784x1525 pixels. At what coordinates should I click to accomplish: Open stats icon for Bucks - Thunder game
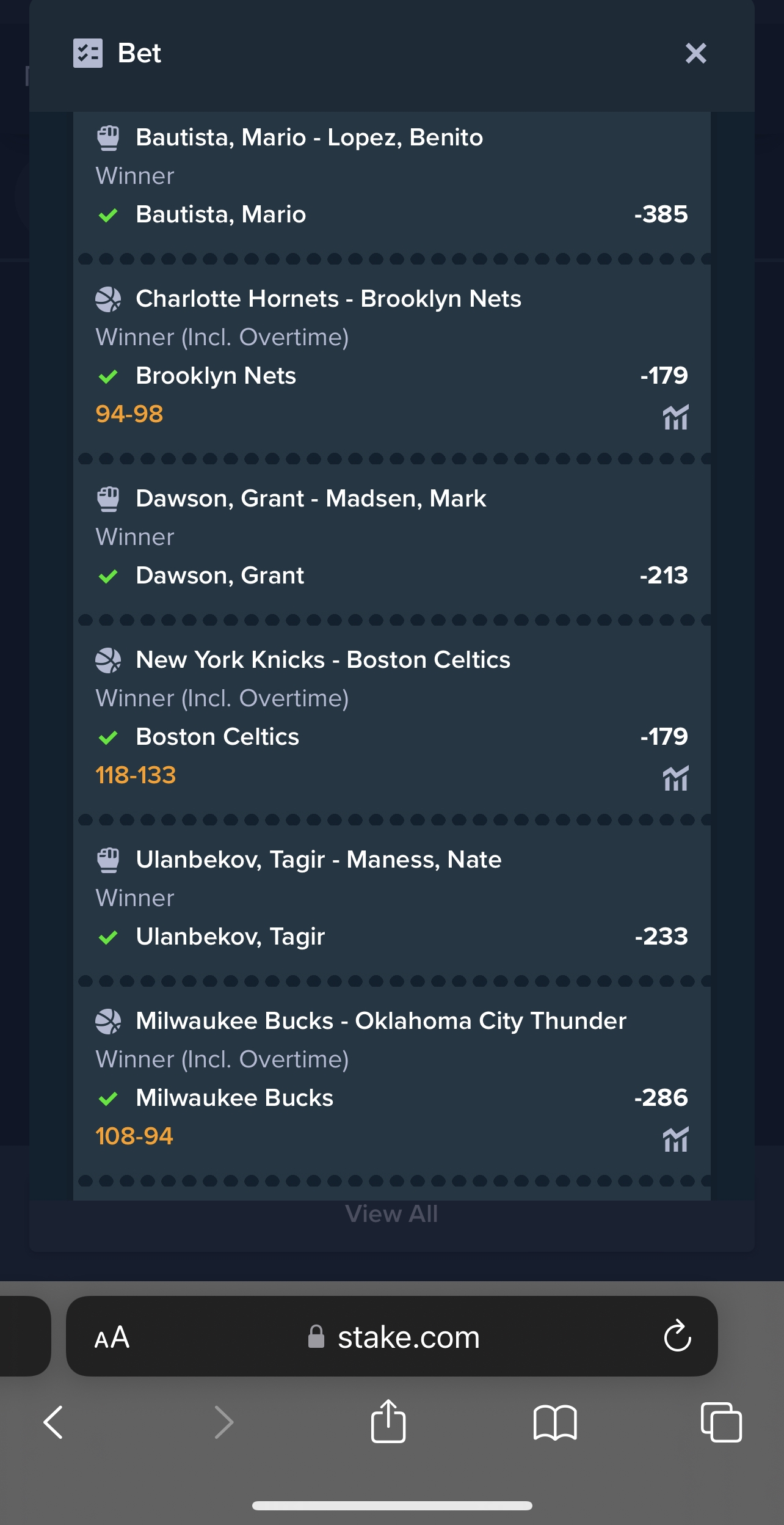tap(675, 1139)
